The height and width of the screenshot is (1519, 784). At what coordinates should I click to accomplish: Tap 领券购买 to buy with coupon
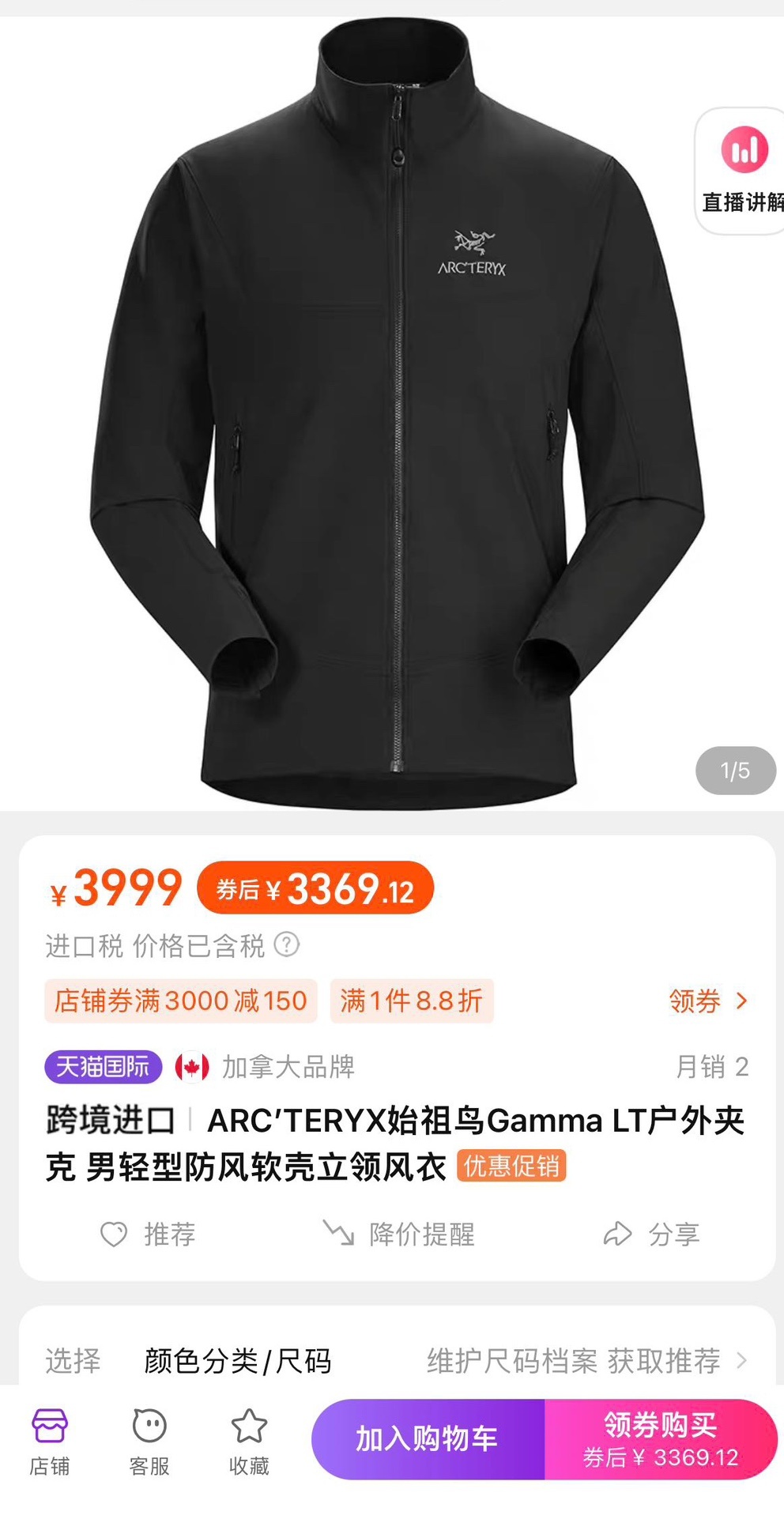(661, 1439)
